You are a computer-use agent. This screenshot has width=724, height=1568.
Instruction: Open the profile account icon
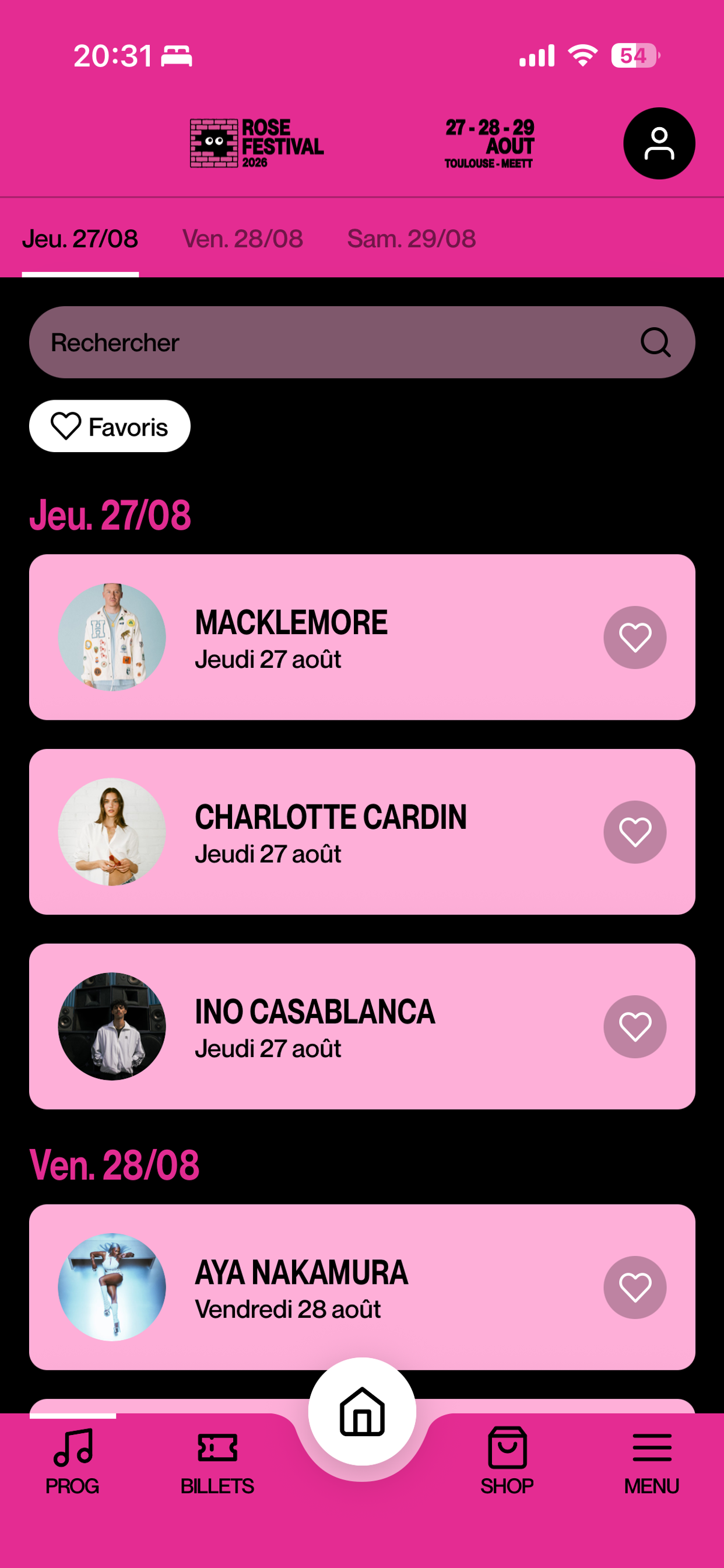(x=659, y=143)
